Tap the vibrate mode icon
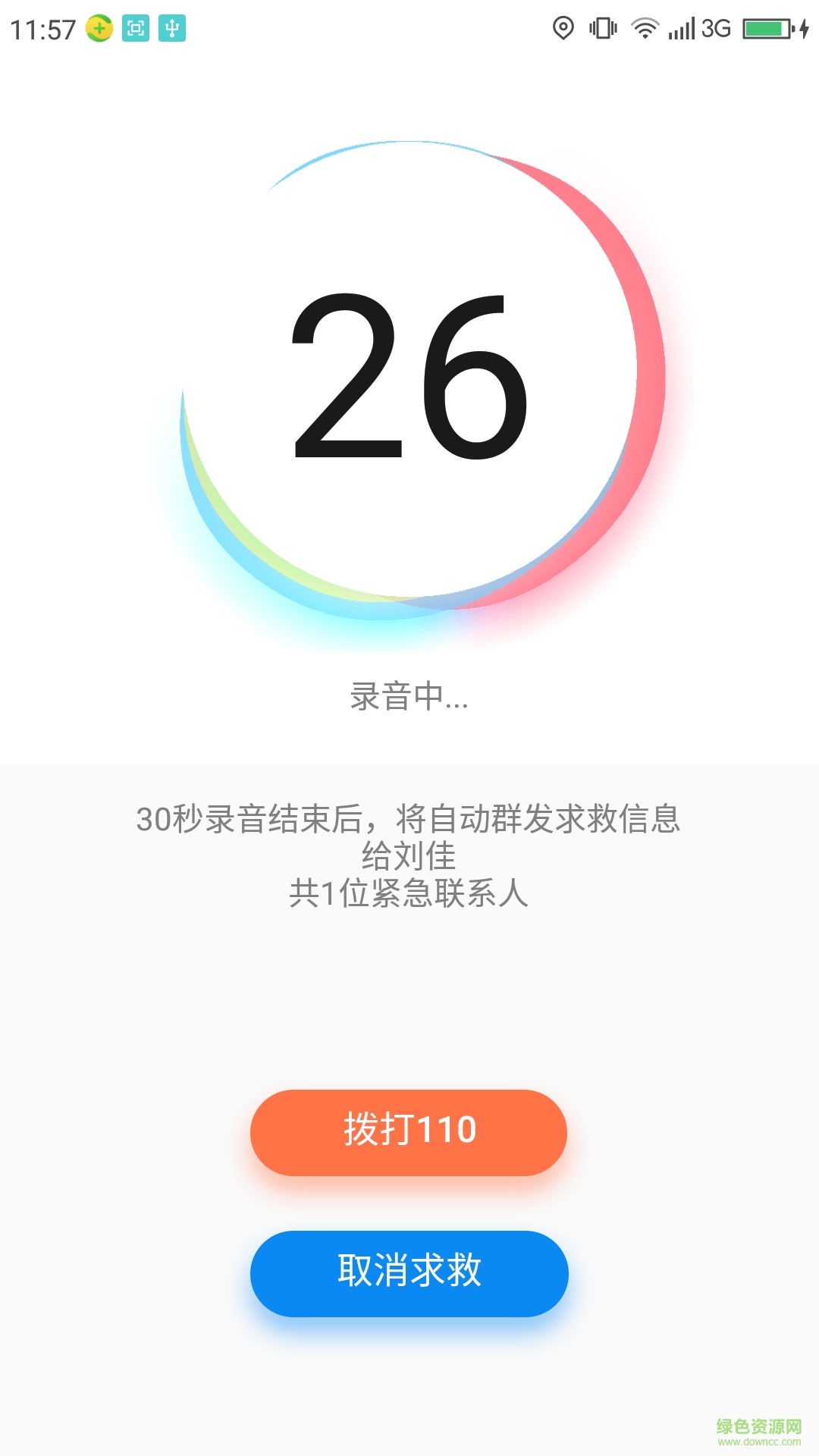819x1456 pixels. click(604, 27)
